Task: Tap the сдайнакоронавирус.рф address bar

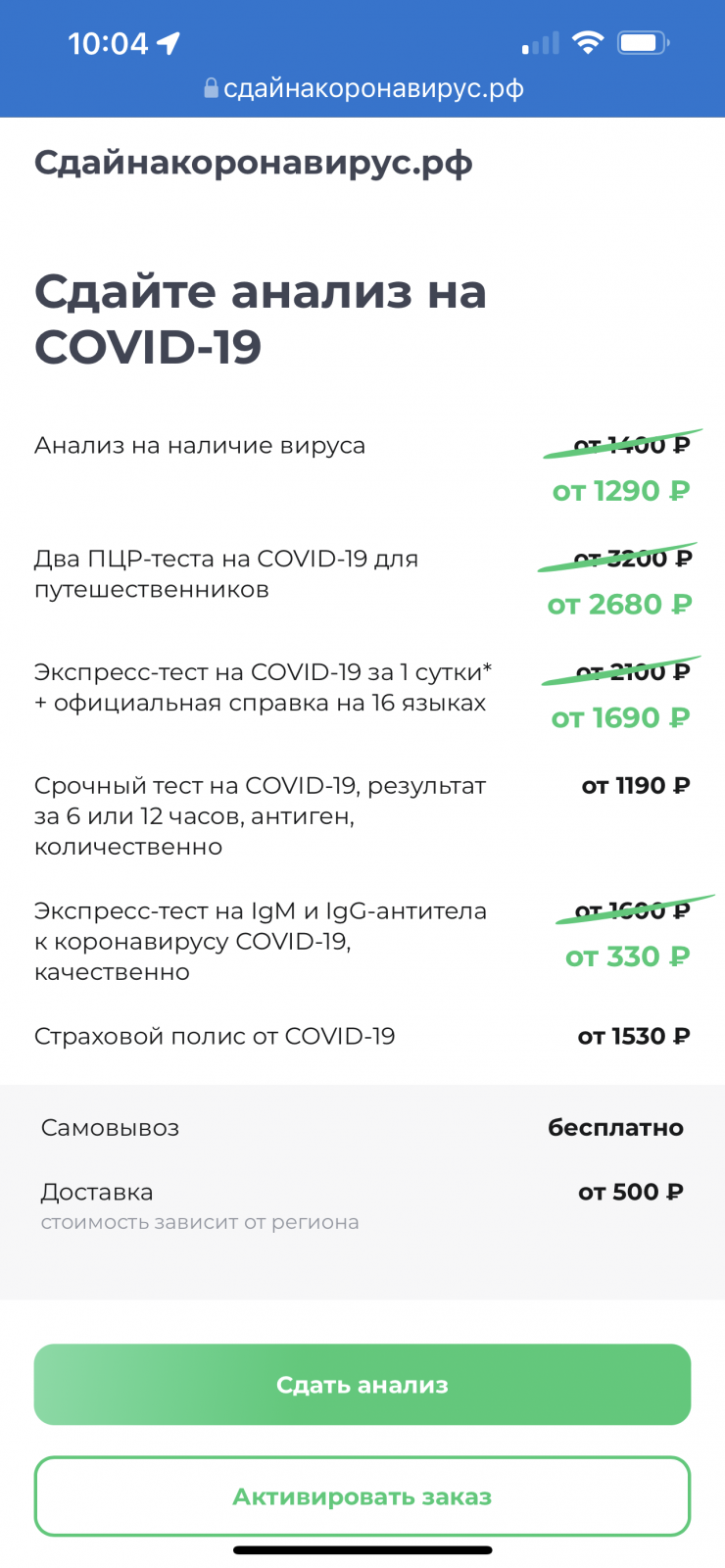Action: (363, 88)
